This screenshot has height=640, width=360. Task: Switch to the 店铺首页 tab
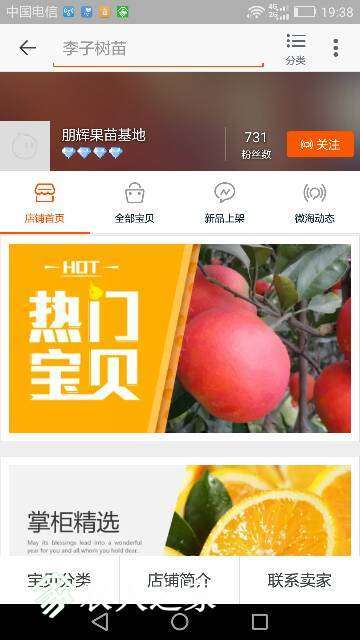[44, 203]
